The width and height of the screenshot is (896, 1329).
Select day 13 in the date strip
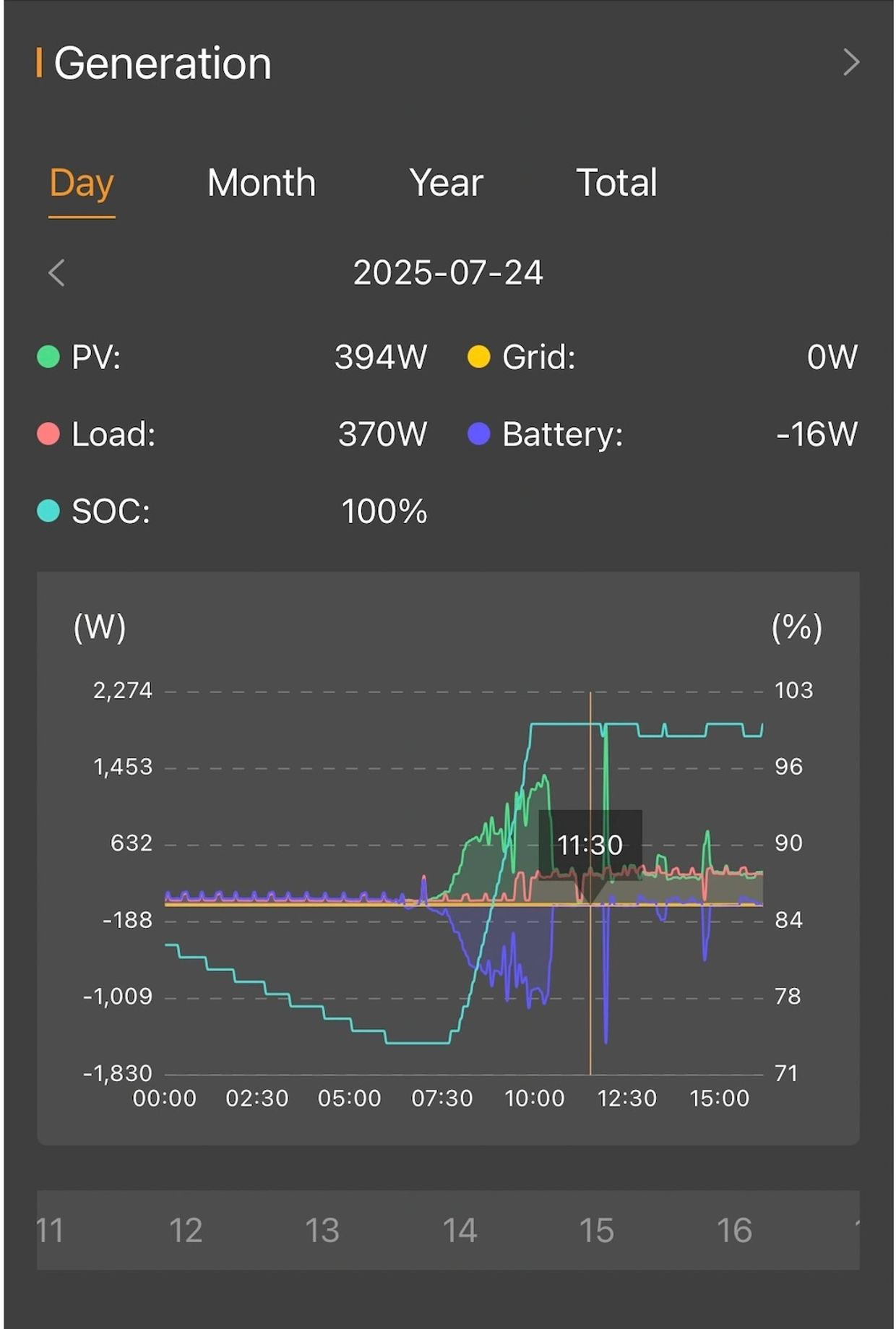click(322, 1231)
